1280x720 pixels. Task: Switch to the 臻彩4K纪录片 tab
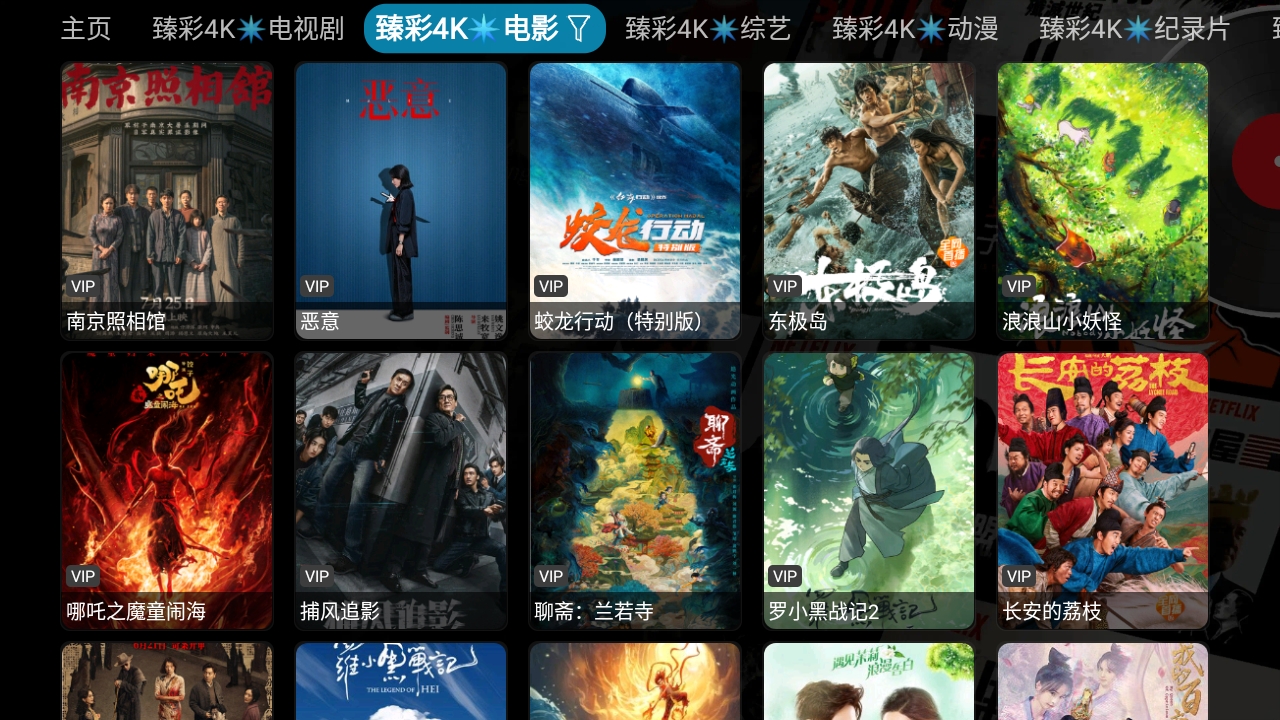(x=1134, y=29)
